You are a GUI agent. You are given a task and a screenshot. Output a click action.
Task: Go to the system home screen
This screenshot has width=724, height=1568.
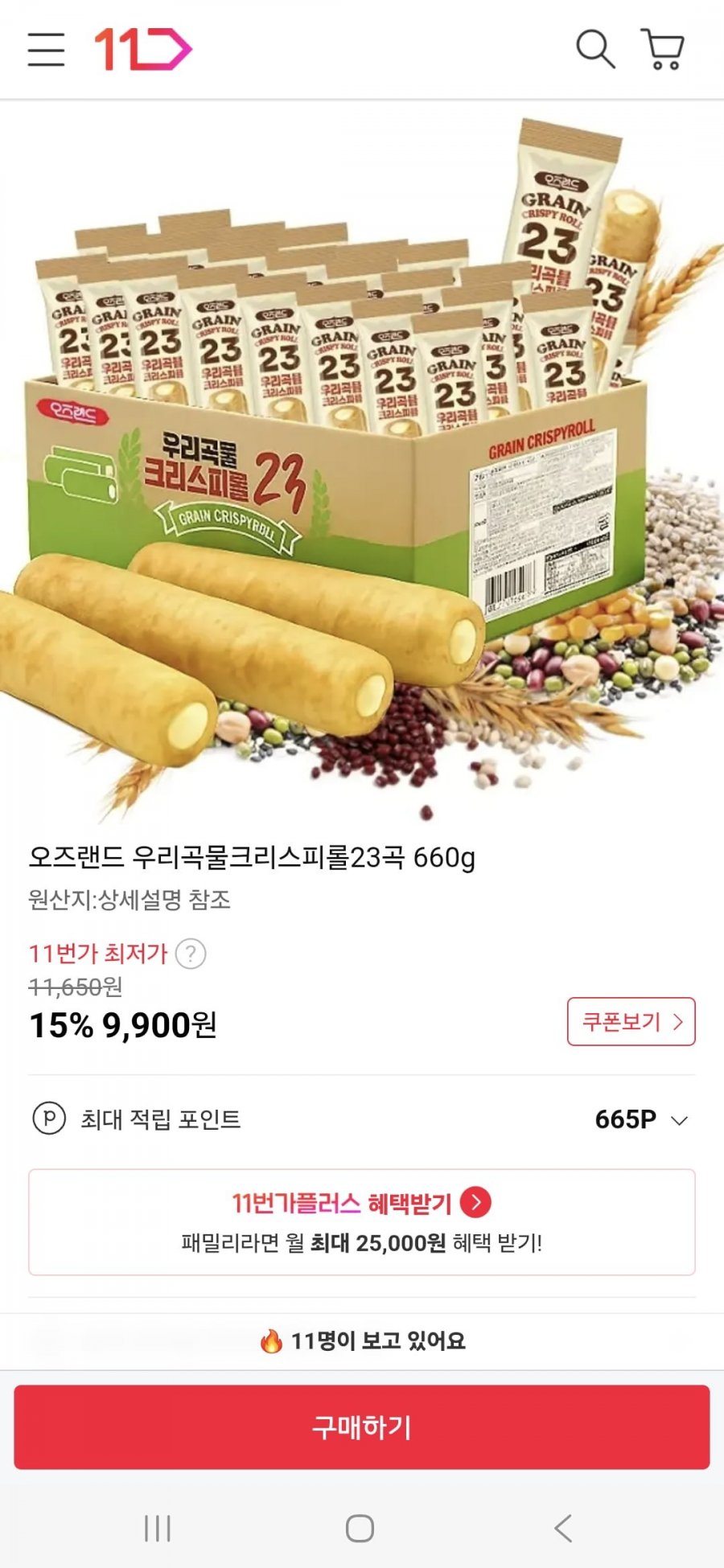click(360, 1528)
